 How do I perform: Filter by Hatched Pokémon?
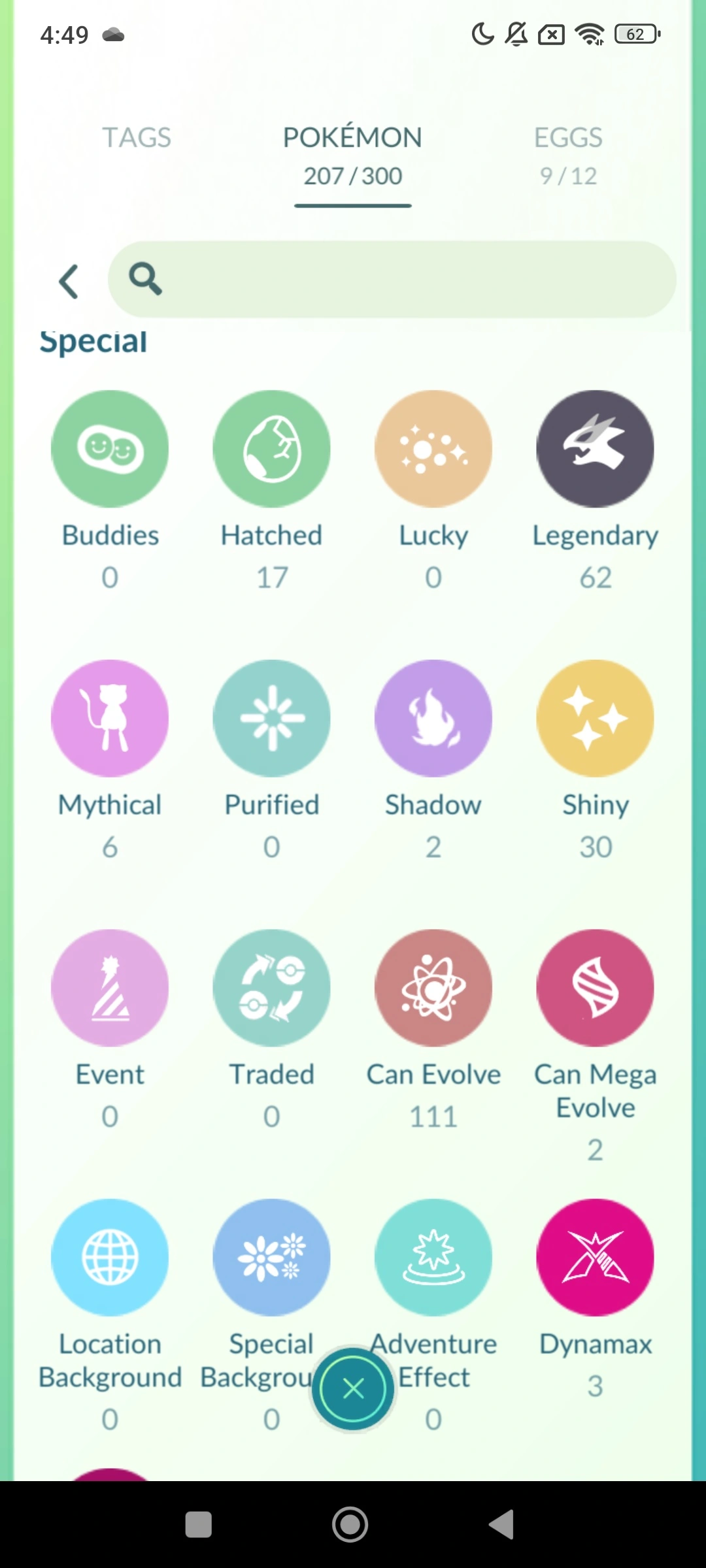[271, 449]
